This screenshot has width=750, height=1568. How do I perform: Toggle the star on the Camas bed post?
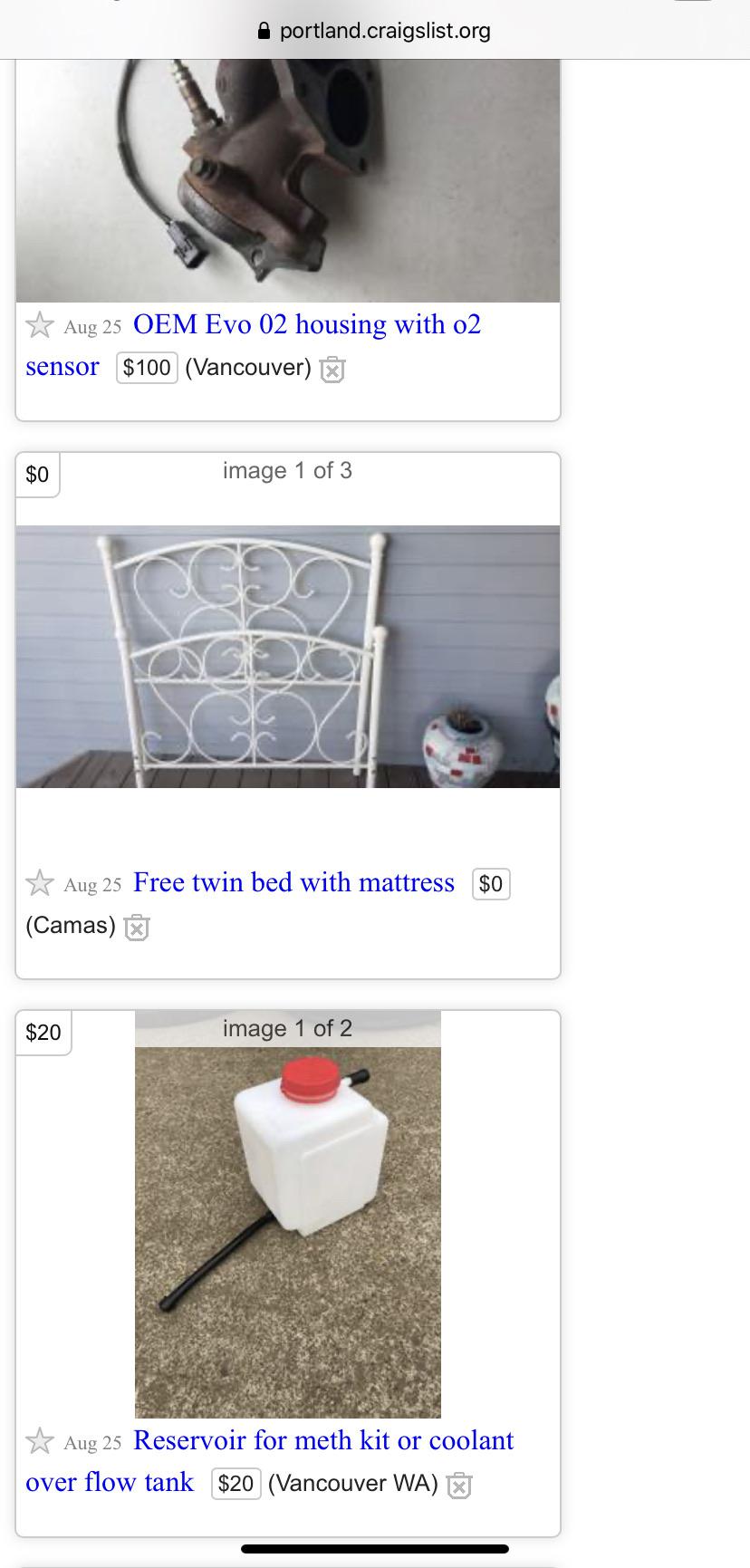coord(40,881)
